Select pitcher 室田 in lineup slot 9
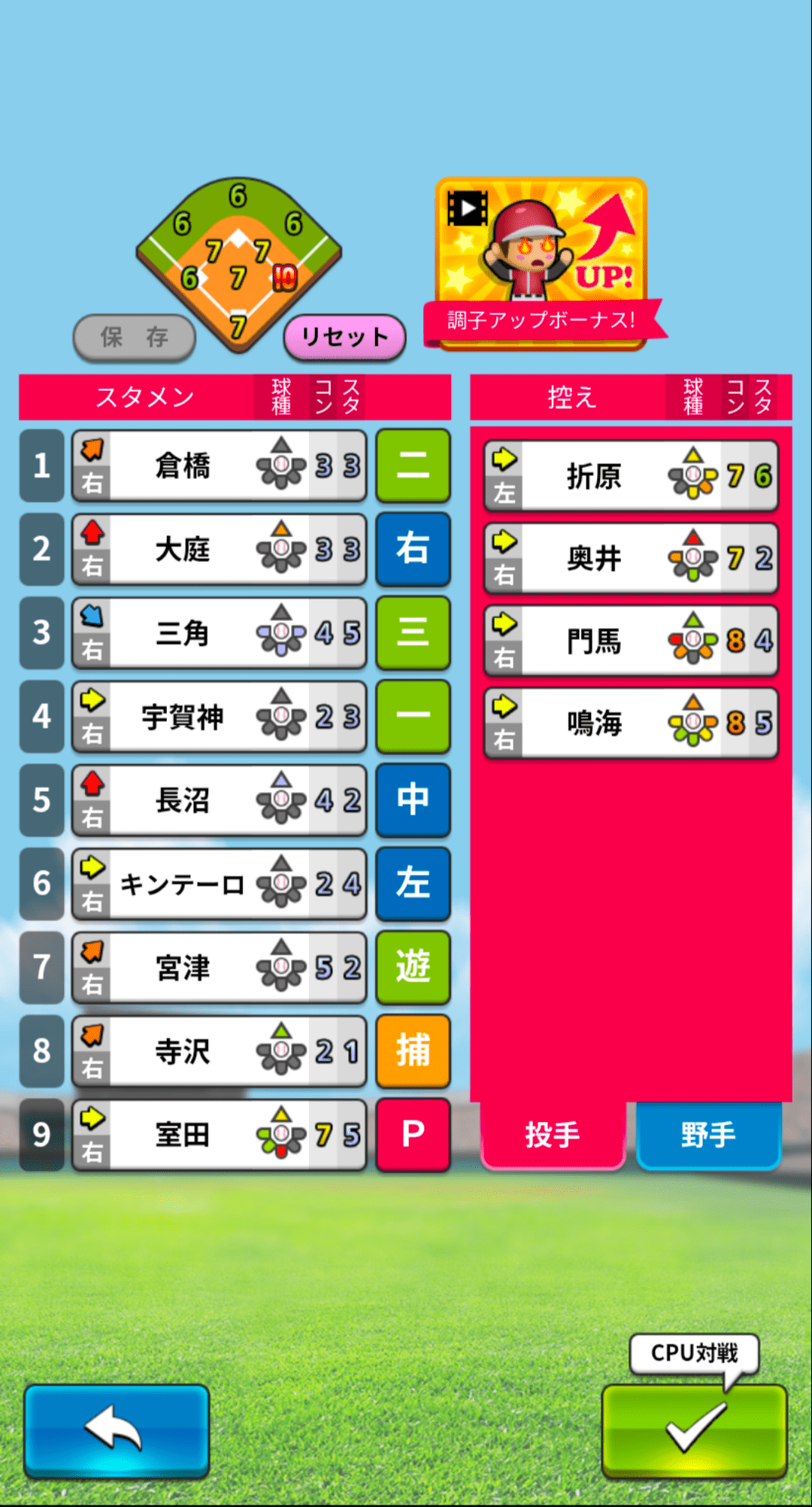The height and width of the screenshot is (1507, 812). click(x=219, y=1135)
